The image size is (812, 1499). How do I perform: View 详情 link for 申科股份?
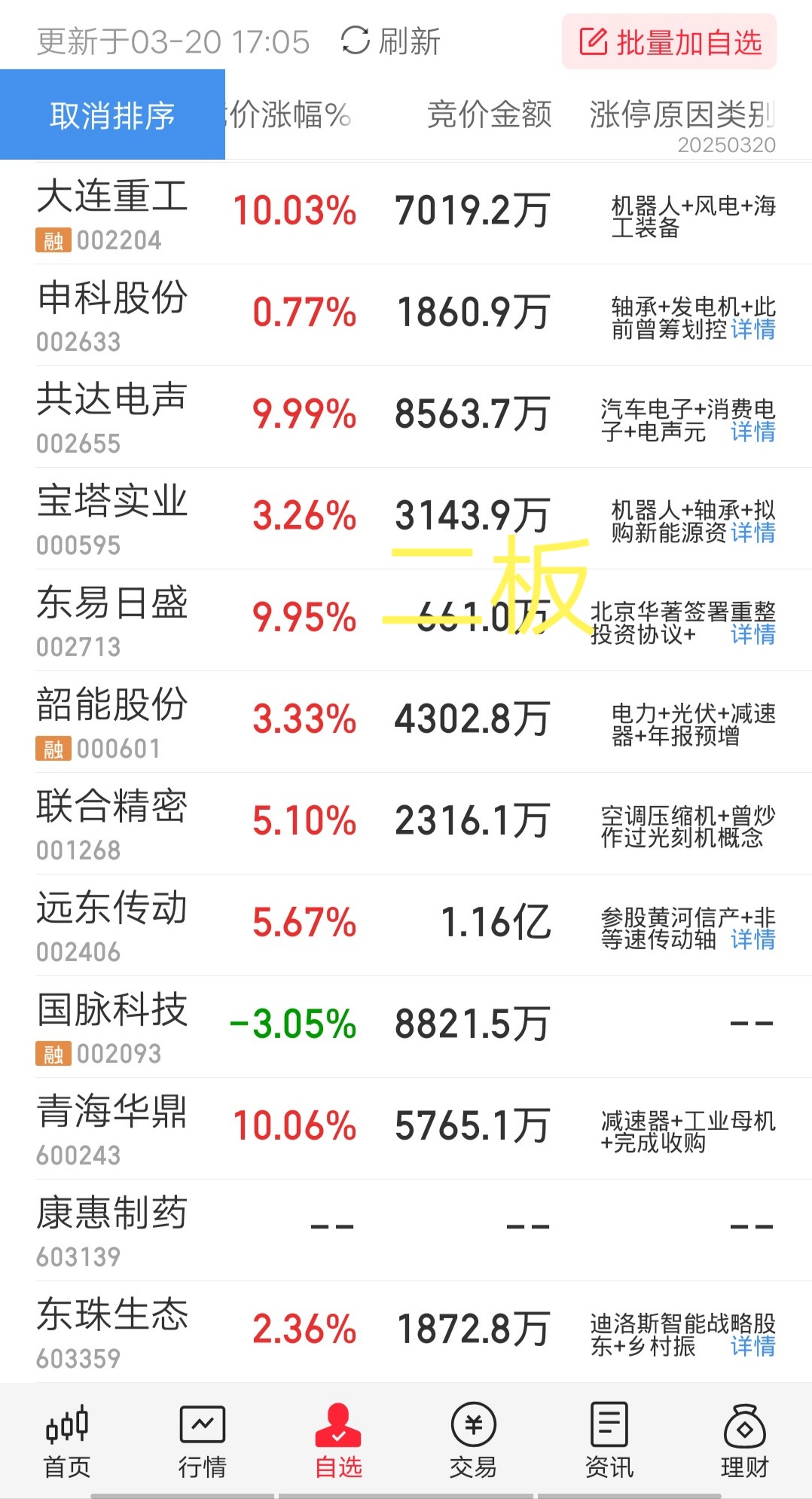point(752,329)
